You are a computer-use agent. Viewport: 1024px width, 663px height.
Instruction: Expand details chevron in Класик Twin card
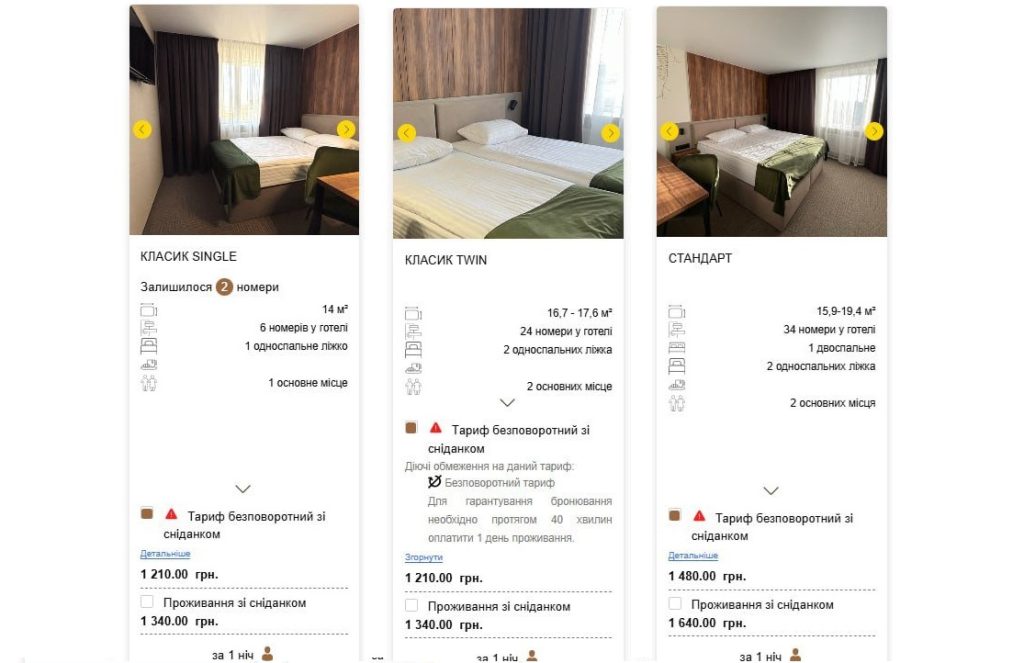tap(507, 403)
